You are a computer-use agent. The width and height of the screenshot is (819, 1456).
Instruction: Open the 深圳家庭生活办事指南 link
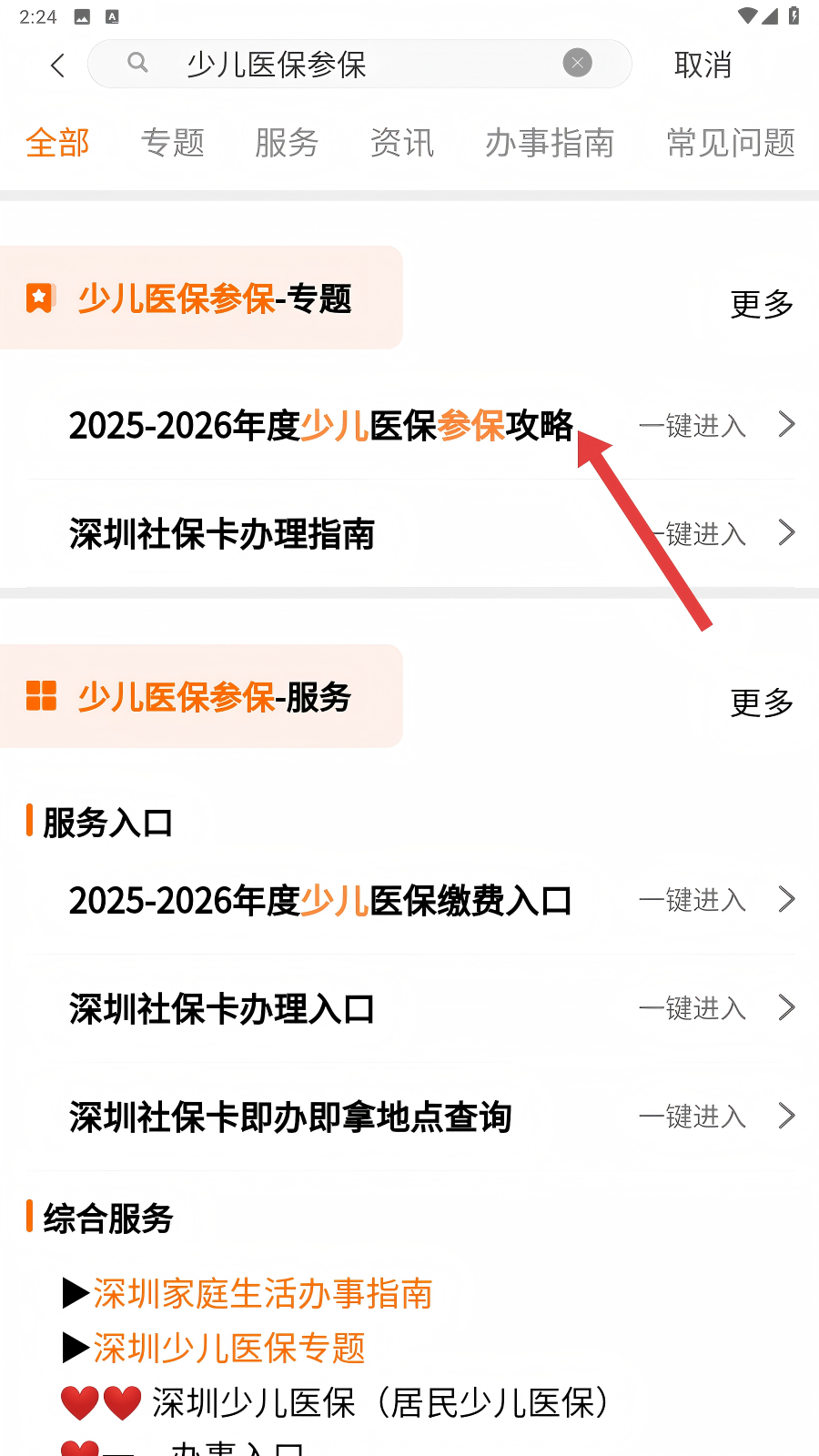[263, 1293]
